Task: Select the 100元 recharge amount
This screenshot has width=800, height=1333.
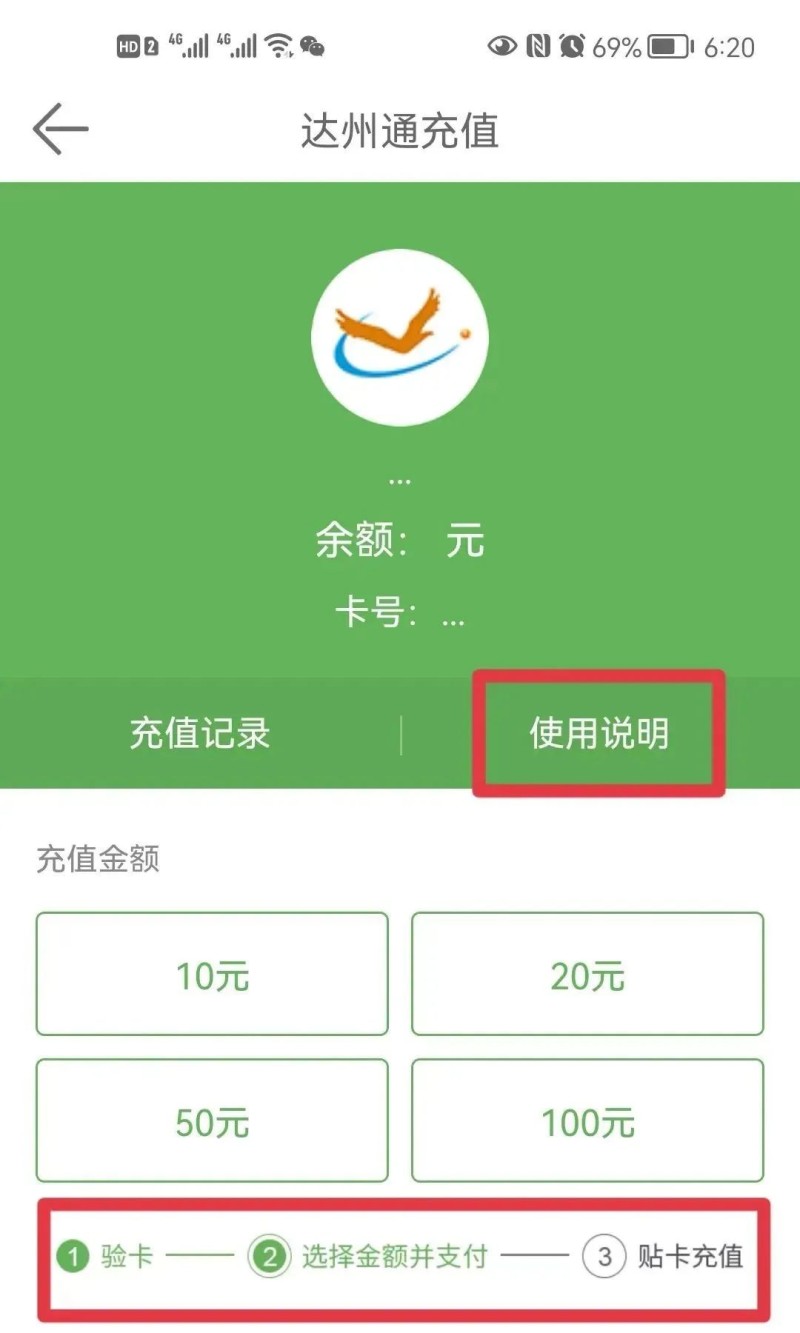Action: click(588, 1121)
